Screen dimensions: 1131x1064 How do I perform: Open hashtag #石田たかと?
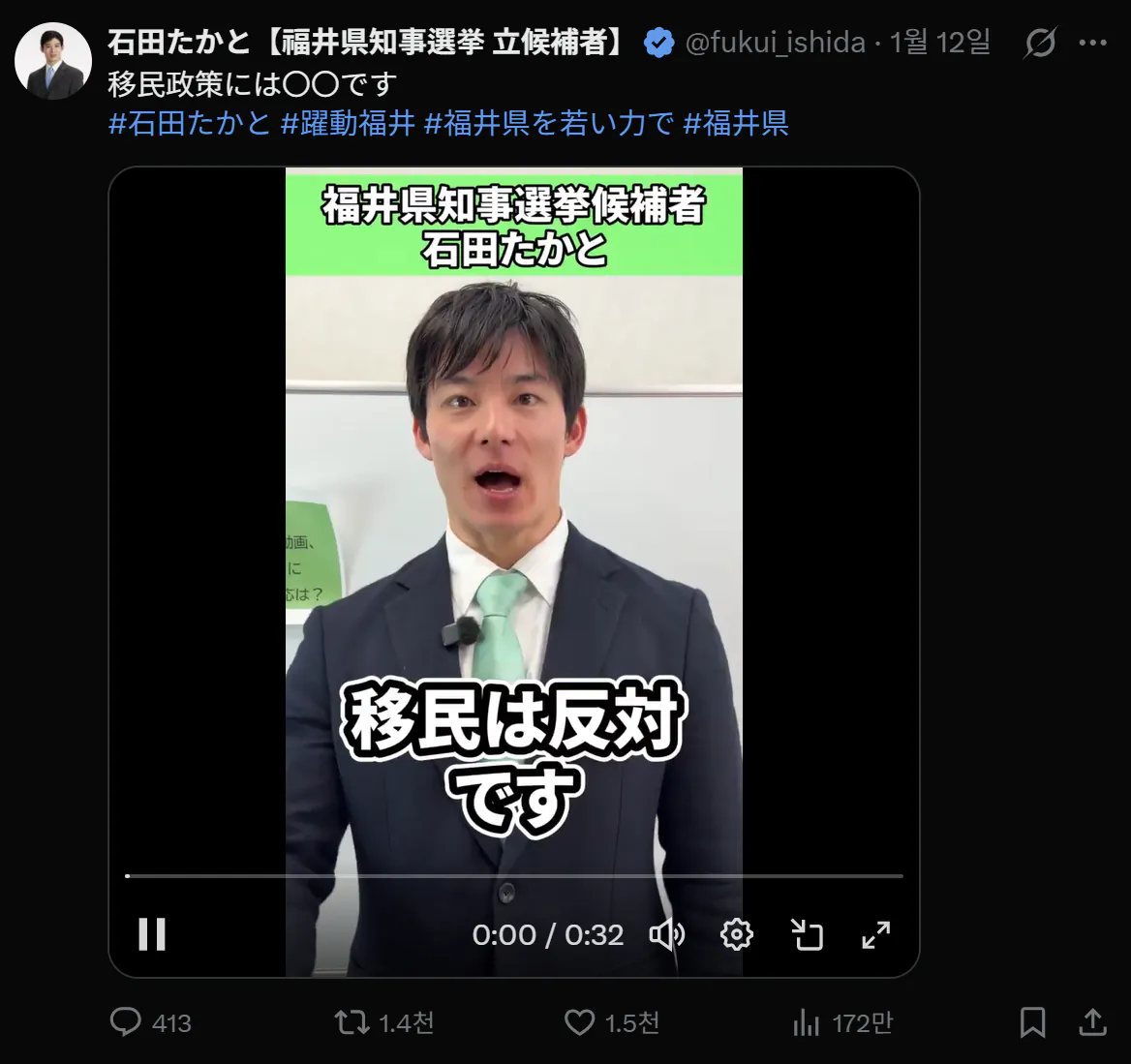190,124
